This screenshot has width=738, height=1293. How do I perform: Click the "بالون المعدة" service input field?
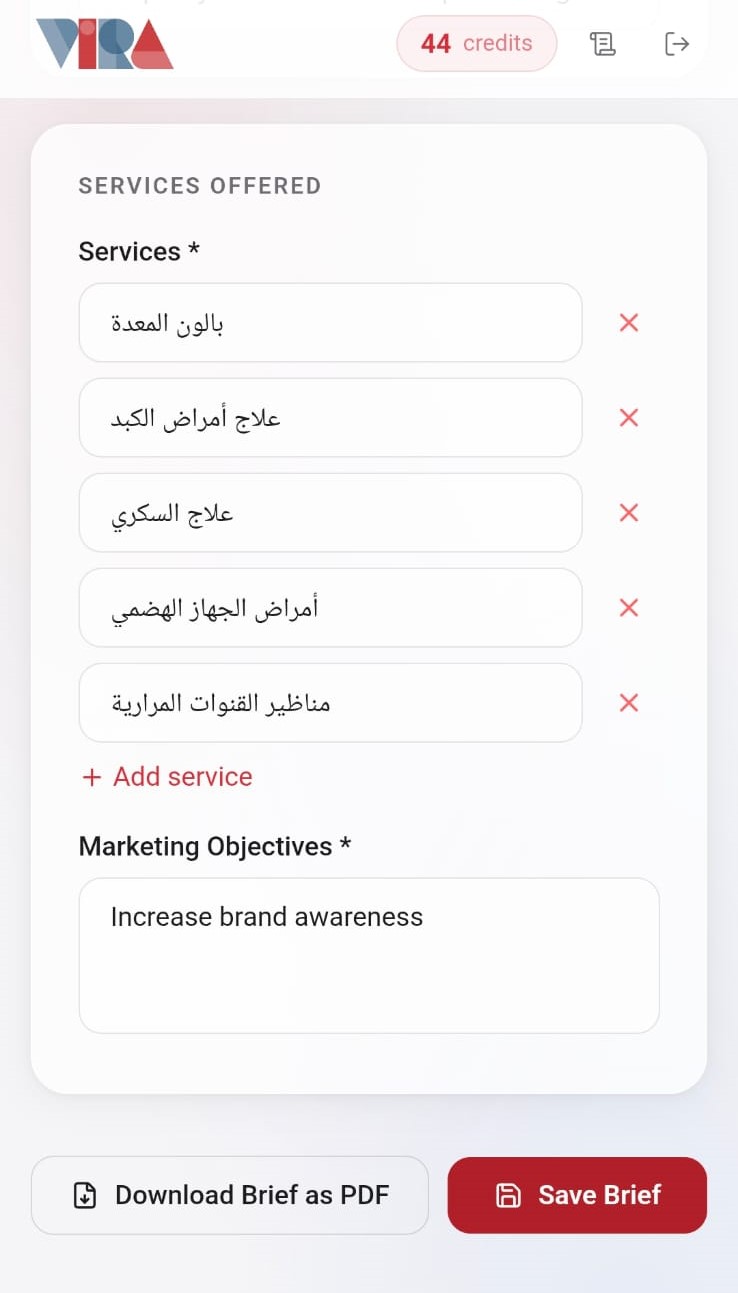[x=330, y=322]
